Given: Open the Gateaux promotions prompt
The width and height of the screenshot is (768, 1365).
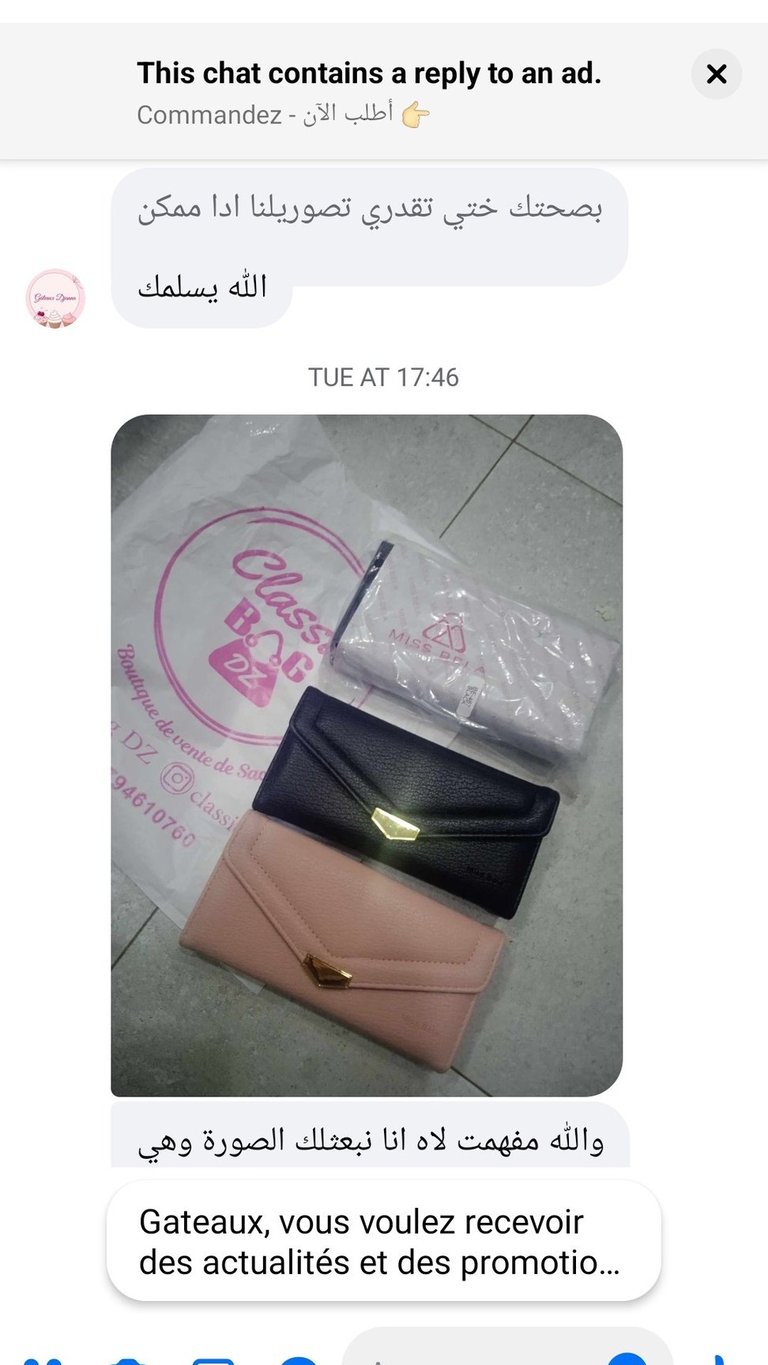Looking at the screenshot, I should (x=383, y=1241).
